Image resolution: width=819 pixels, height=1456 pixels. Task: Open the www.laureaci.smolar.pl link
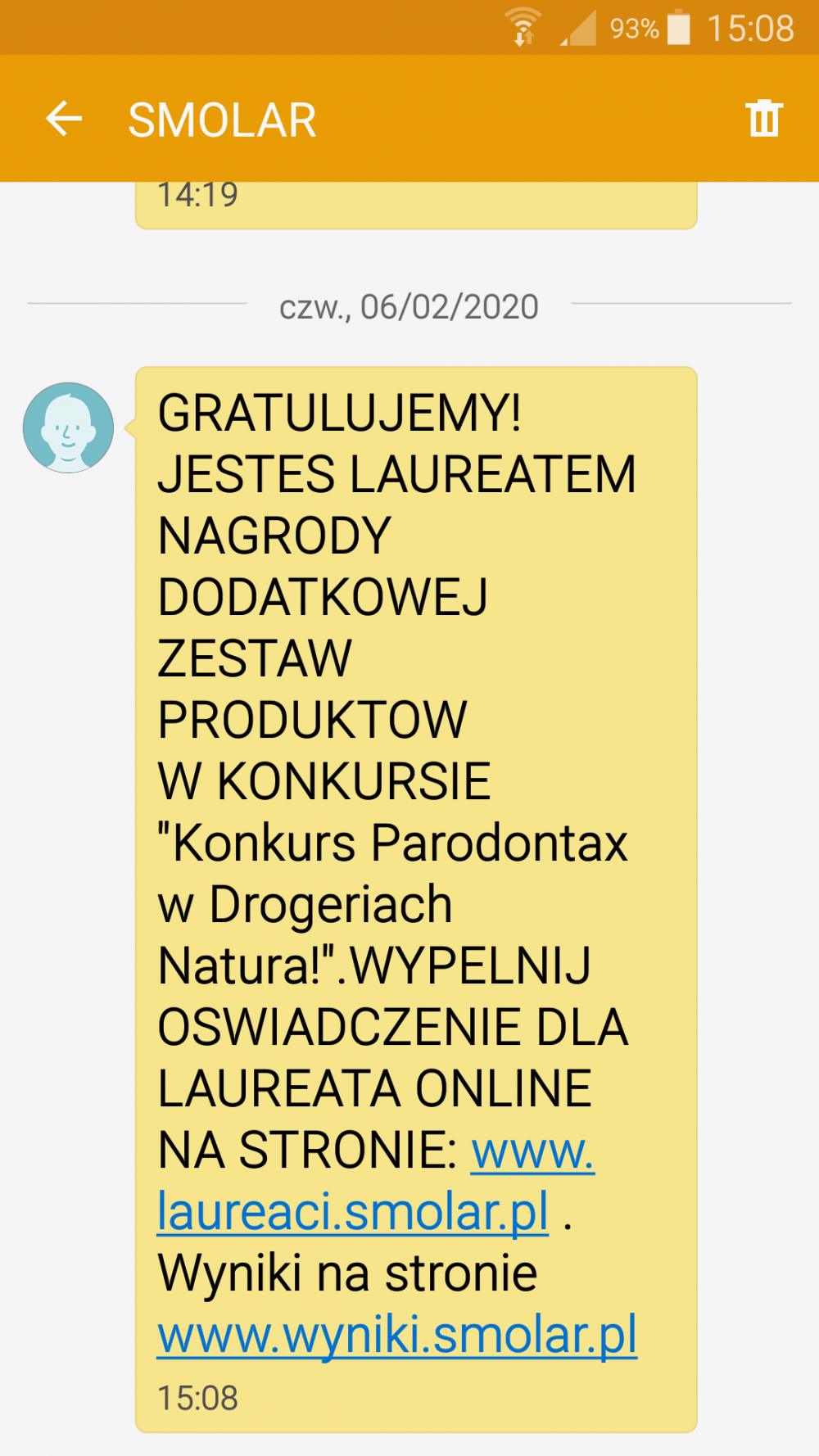click(x=352, y=1212)
